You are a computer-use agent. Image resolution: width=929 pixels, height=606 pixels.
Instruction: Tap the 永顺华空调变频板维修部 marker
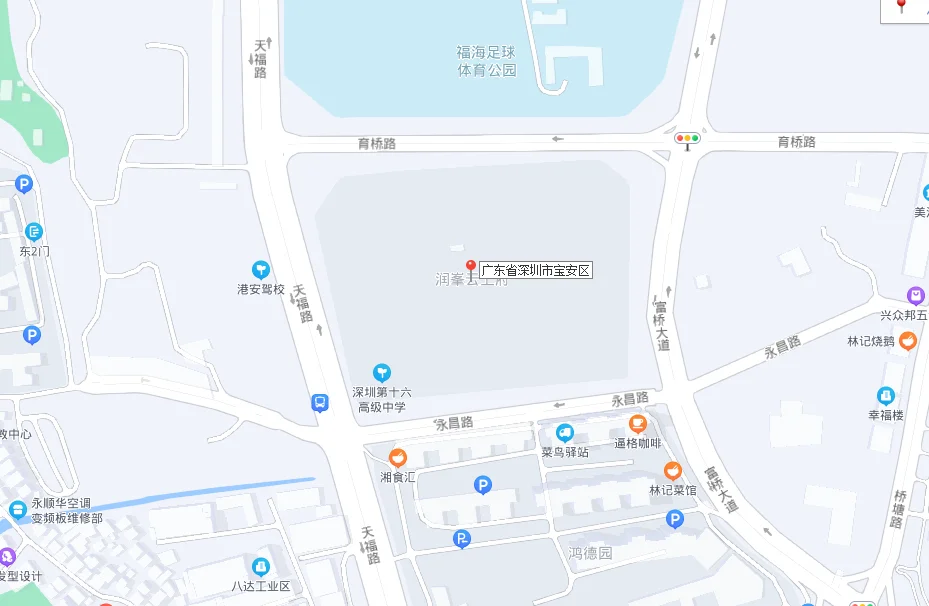(x=18, y=510)
